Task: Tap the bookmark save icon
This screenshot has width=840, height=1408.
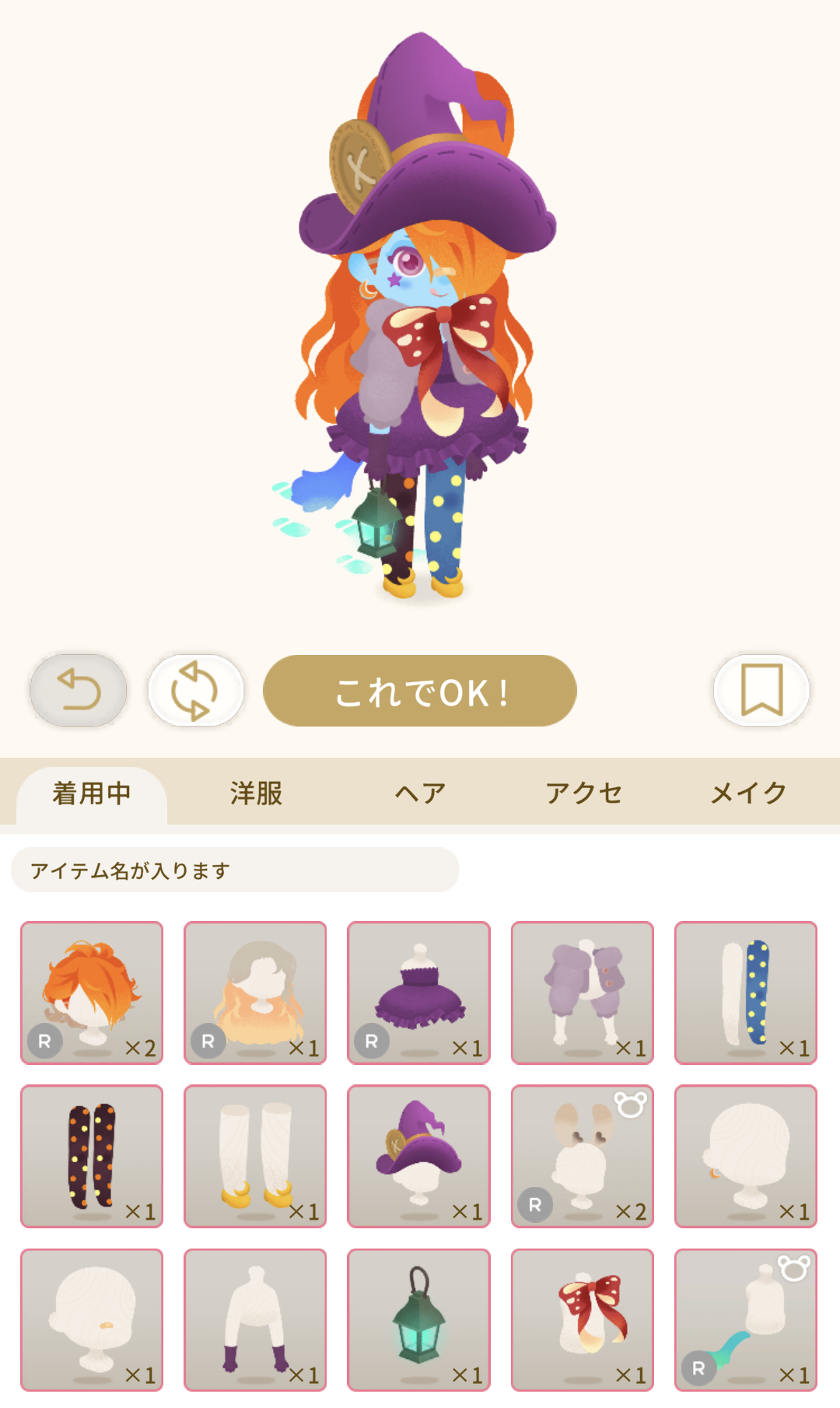Action: tap(761, 691)
